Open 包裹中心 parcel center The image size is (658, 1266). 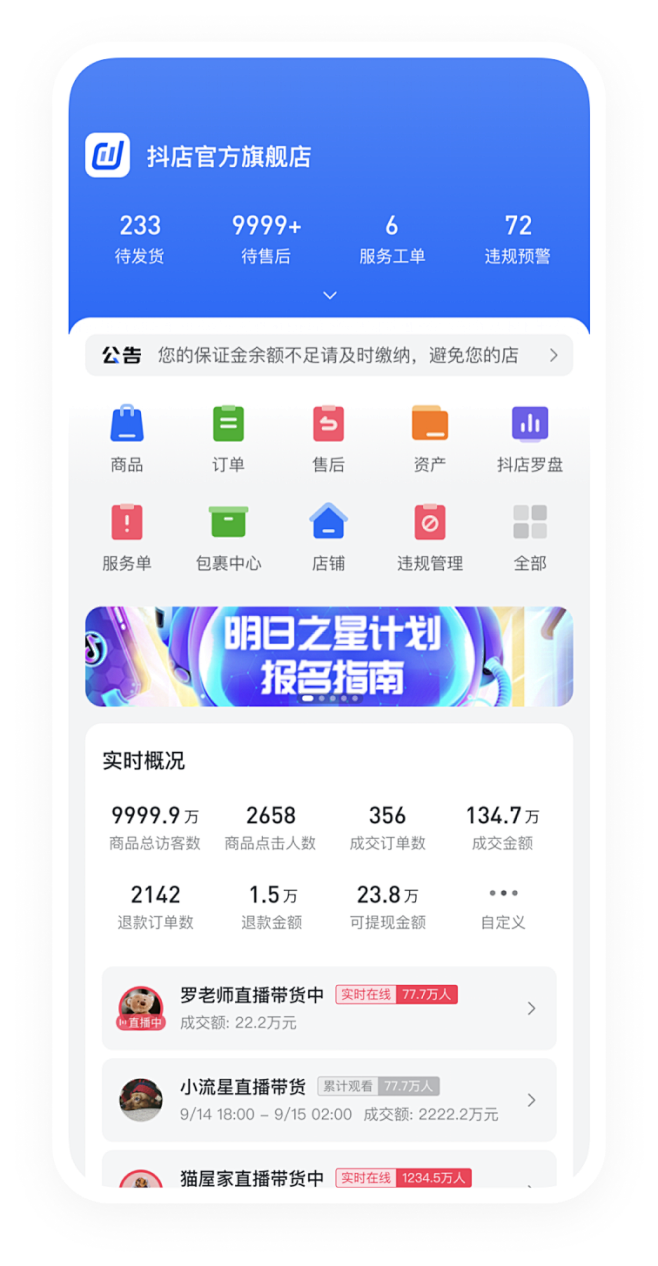coord(228,537)
